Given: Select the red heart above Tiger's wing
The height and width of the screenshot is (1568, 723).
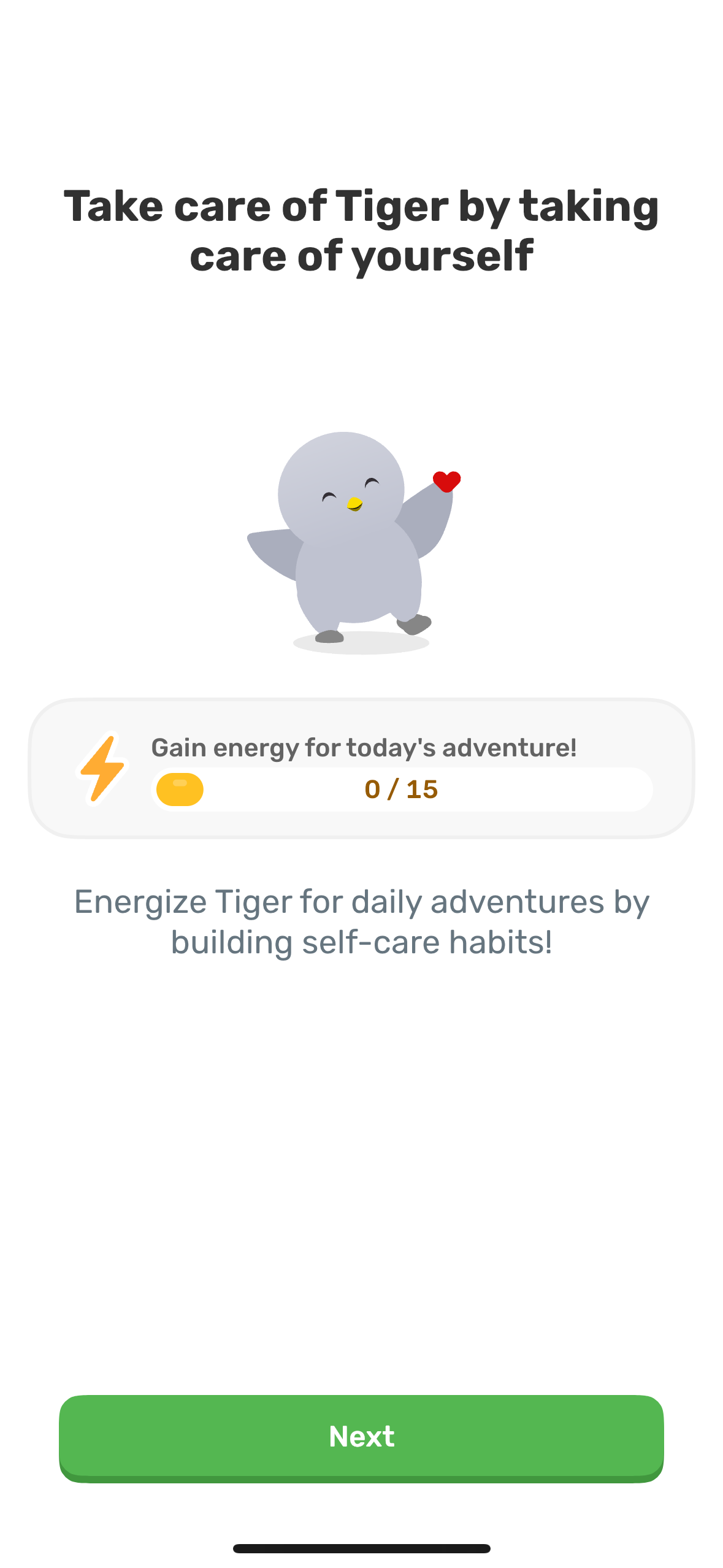Looking at the screenshot, I should tap(447, 482).
